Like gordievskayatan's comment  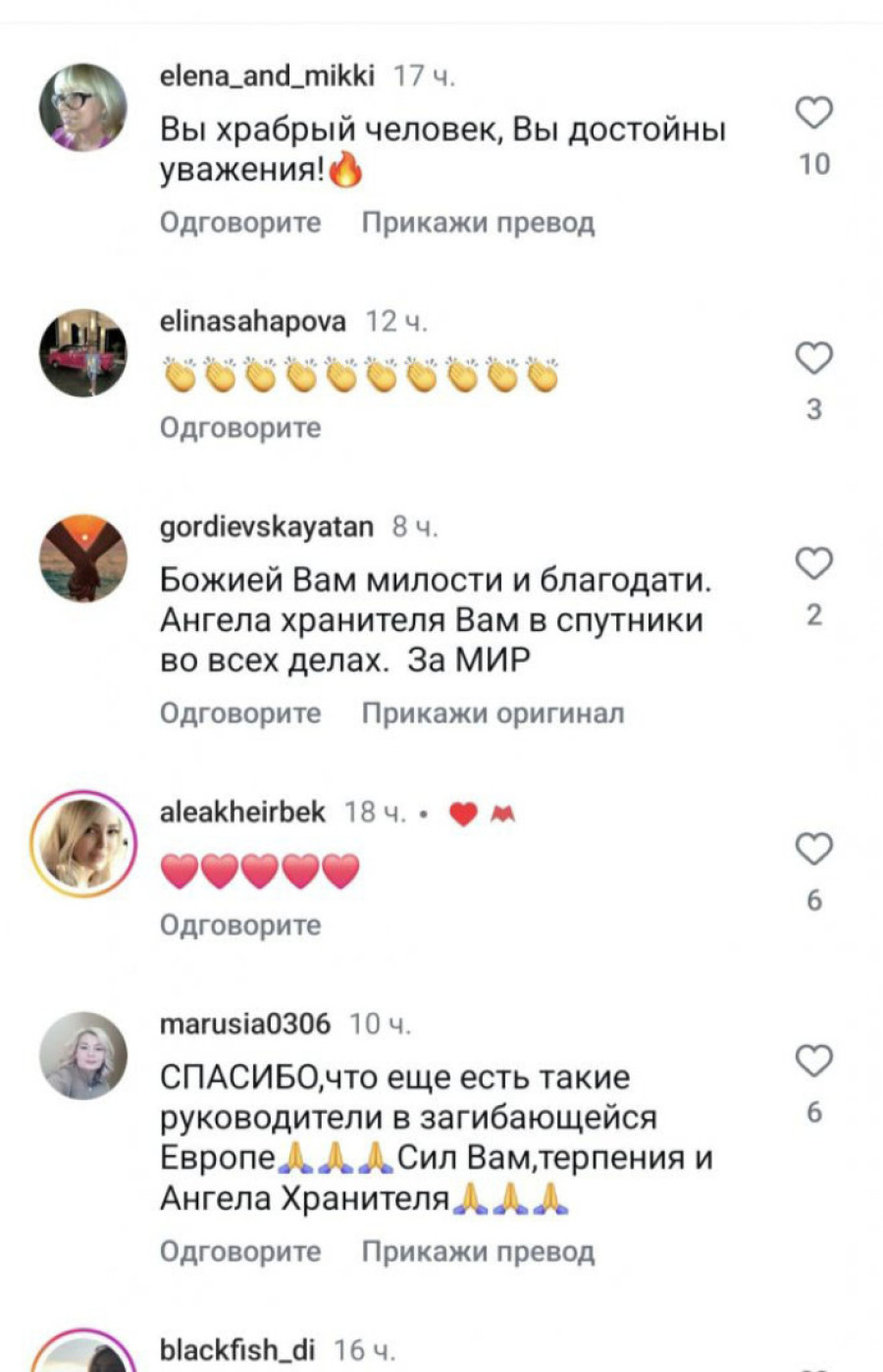pos(813,563)
